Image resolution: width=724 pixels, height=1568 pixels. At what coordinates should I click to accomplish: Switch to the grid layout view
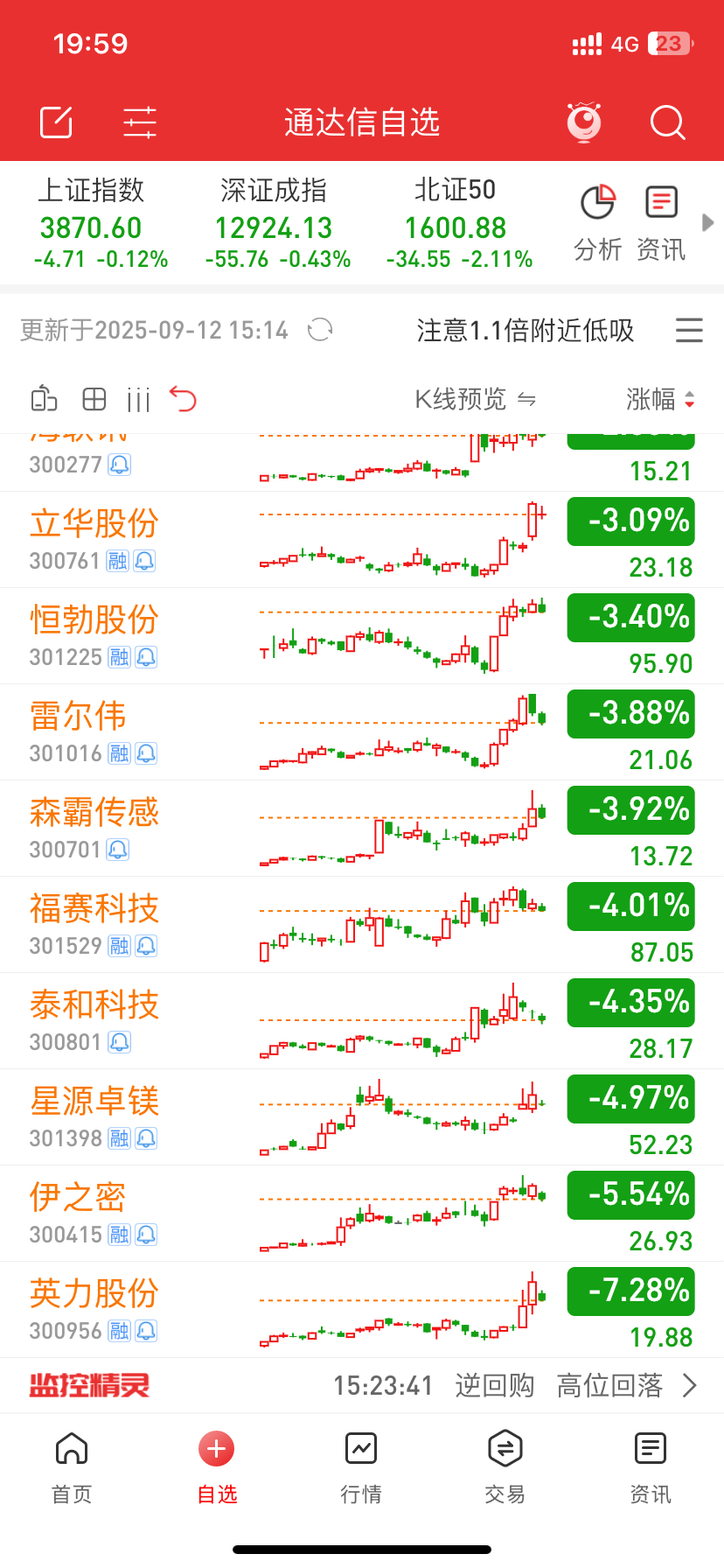pos(94,399)
